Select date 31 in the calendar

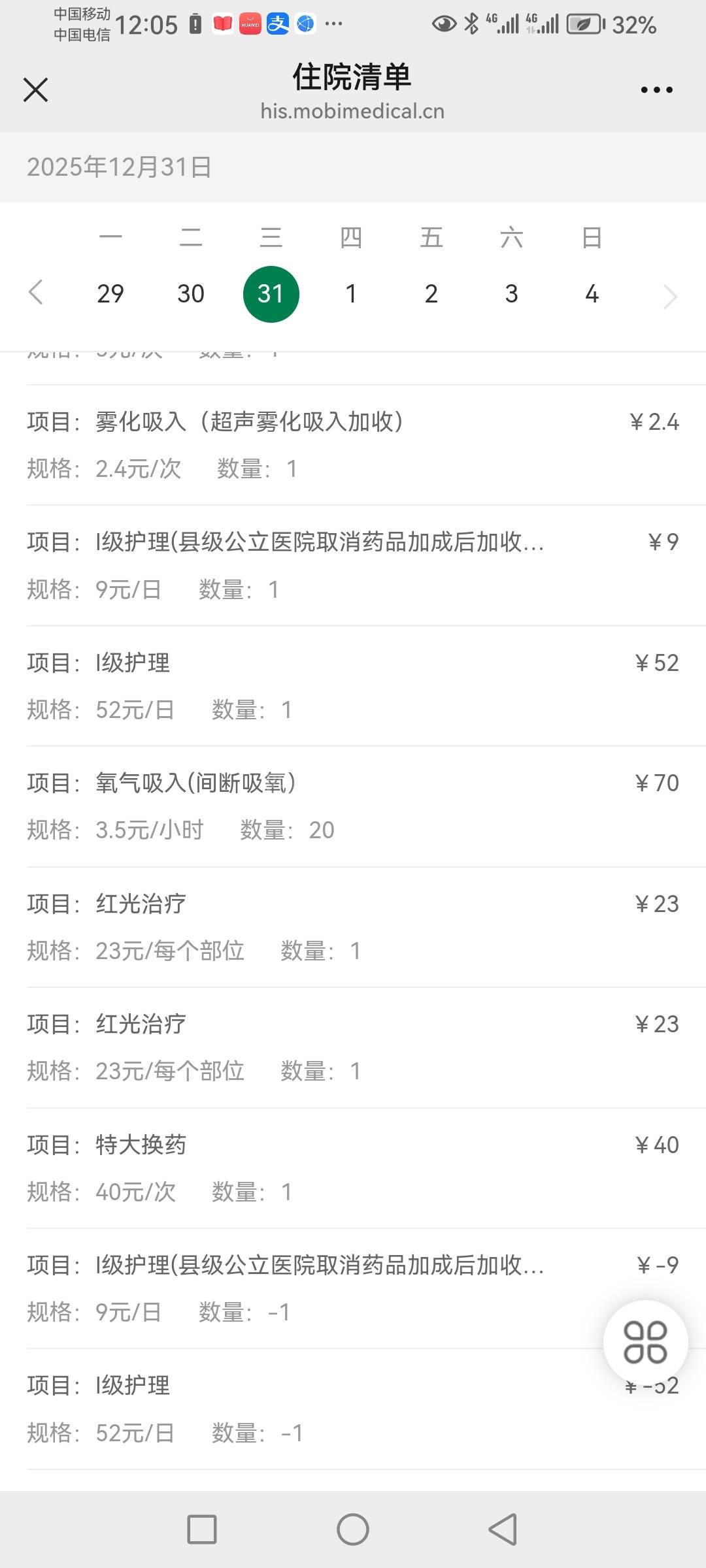pyautogui.click(x=271, y=294)
